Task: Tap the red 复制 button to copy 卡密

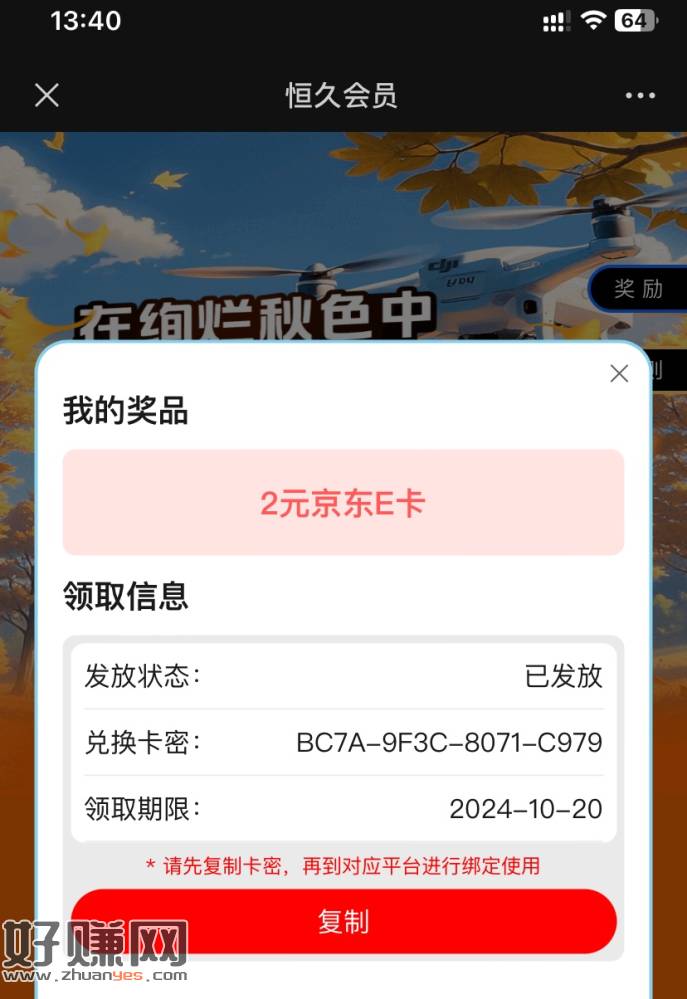Action: 343,921
